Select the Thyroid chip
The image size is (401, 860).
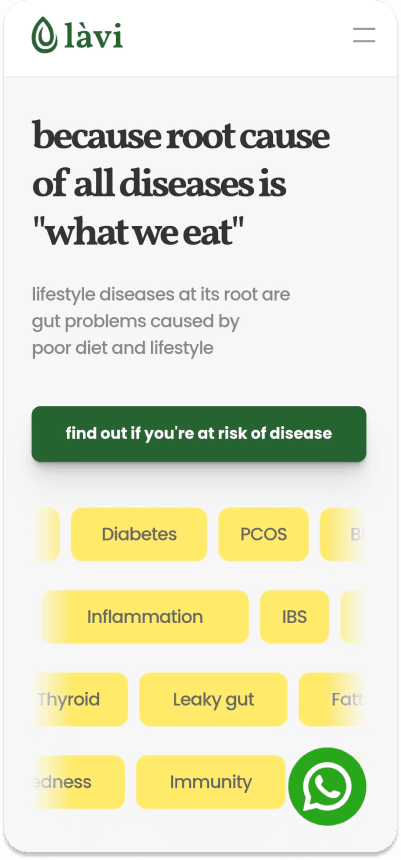81,700
